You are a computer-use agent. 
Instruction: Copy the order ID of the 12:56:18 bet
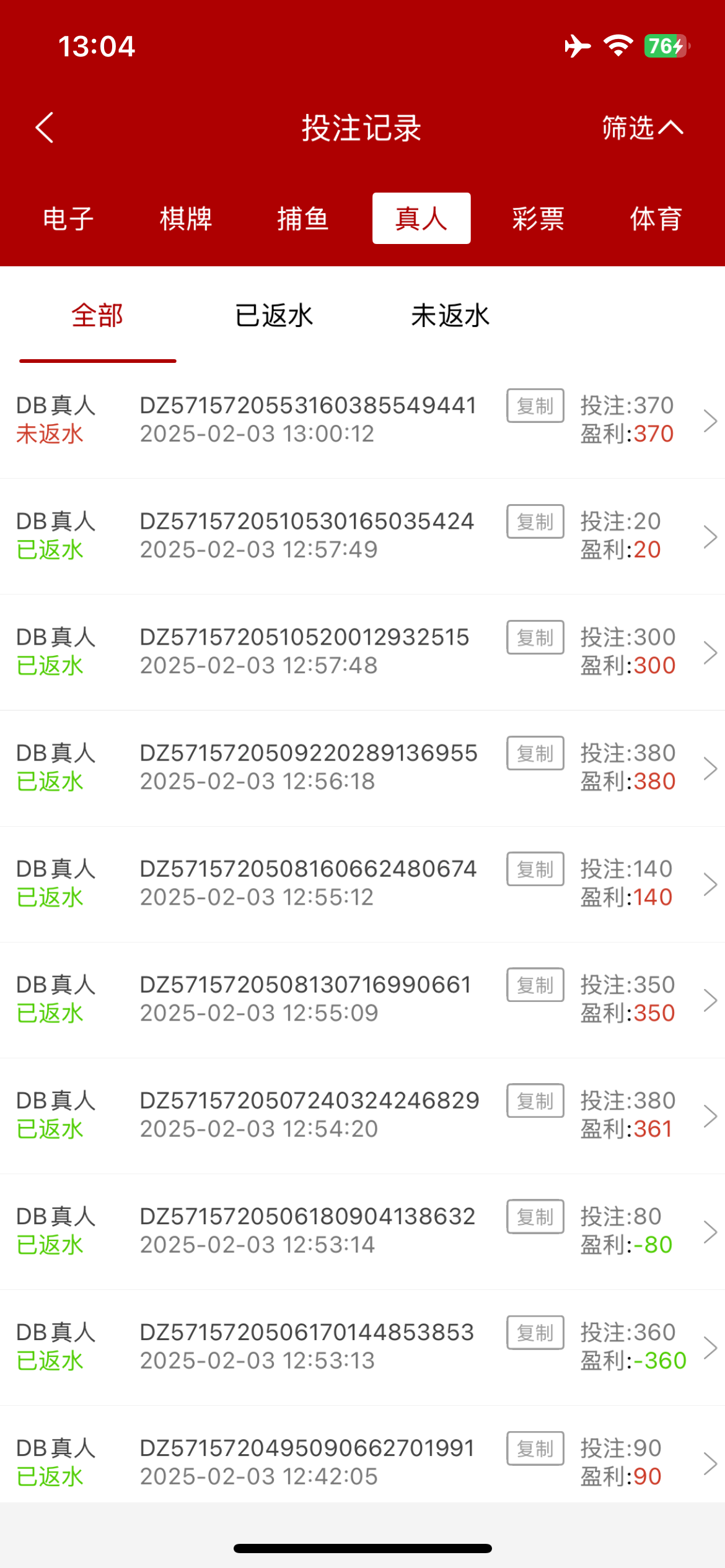535,754
